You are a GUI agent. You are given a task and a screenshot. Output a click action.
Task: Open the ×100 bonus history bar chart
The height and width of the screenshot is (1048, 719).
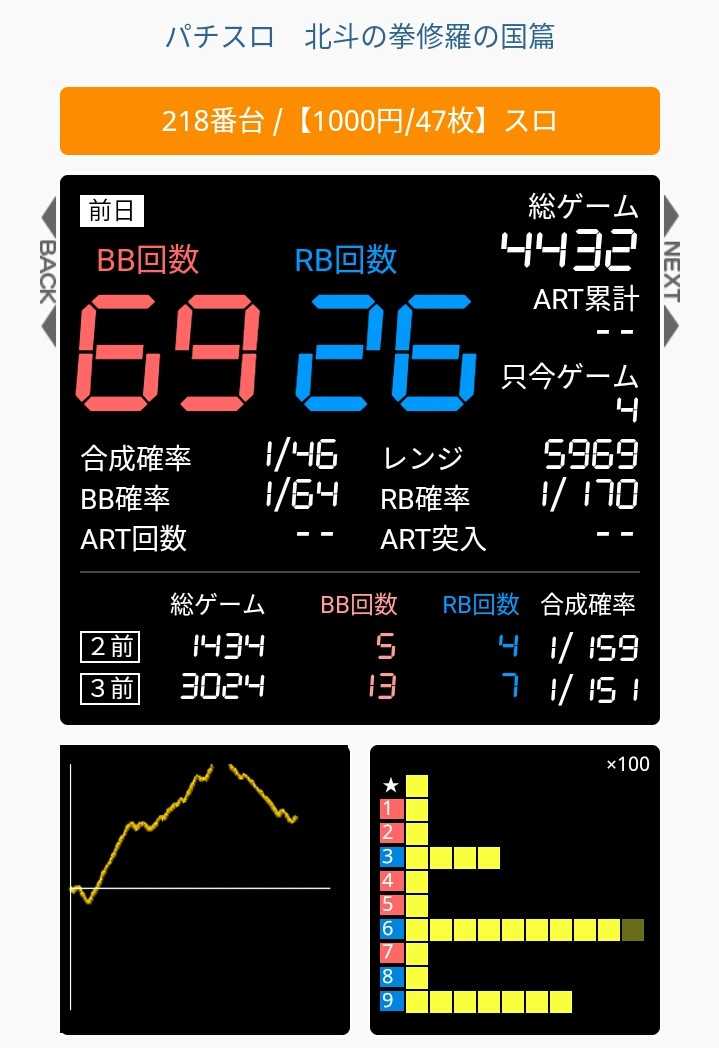click(514, 889)
